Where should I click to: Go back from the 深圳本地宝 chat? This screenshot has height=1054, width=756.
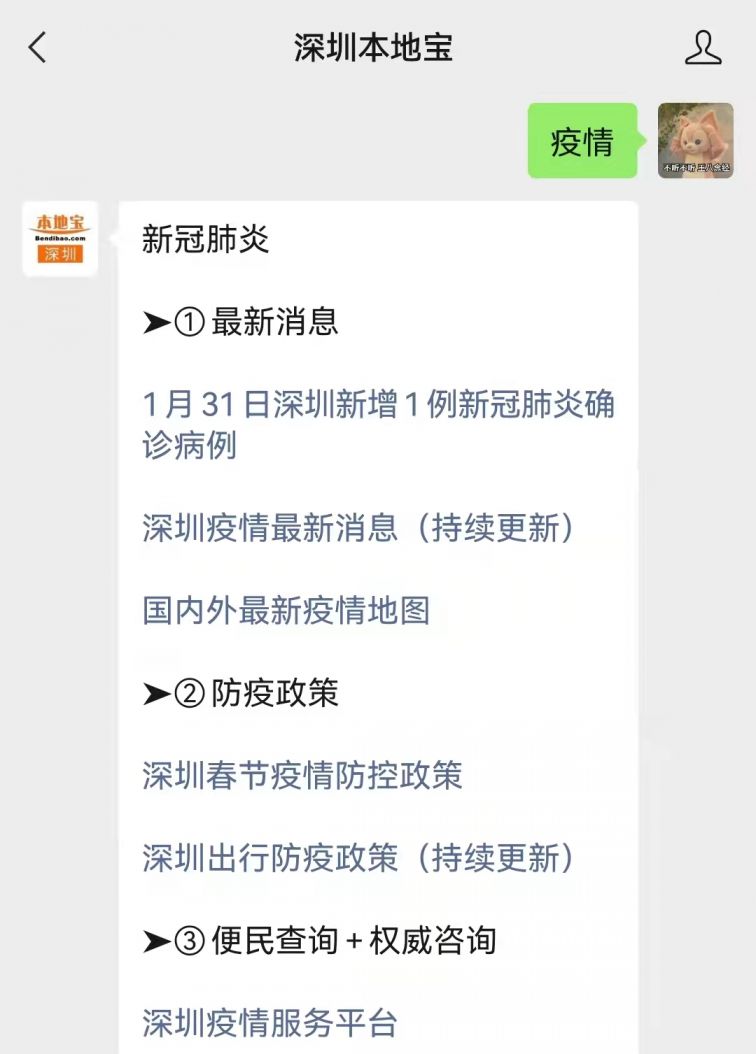click(x=38, y=47)
